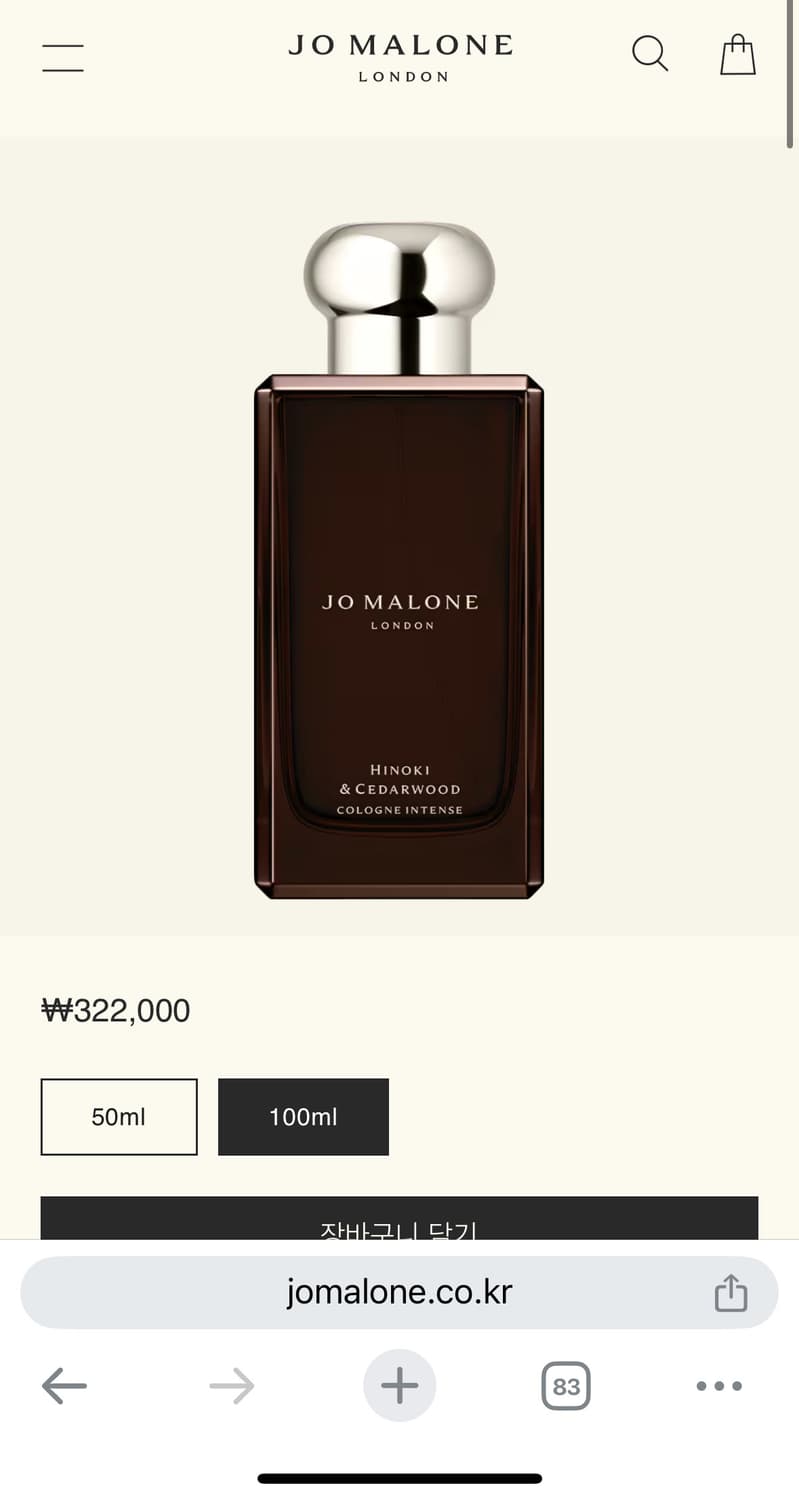Tap the ₩322,000 price text

click(x=114, y=1010)
